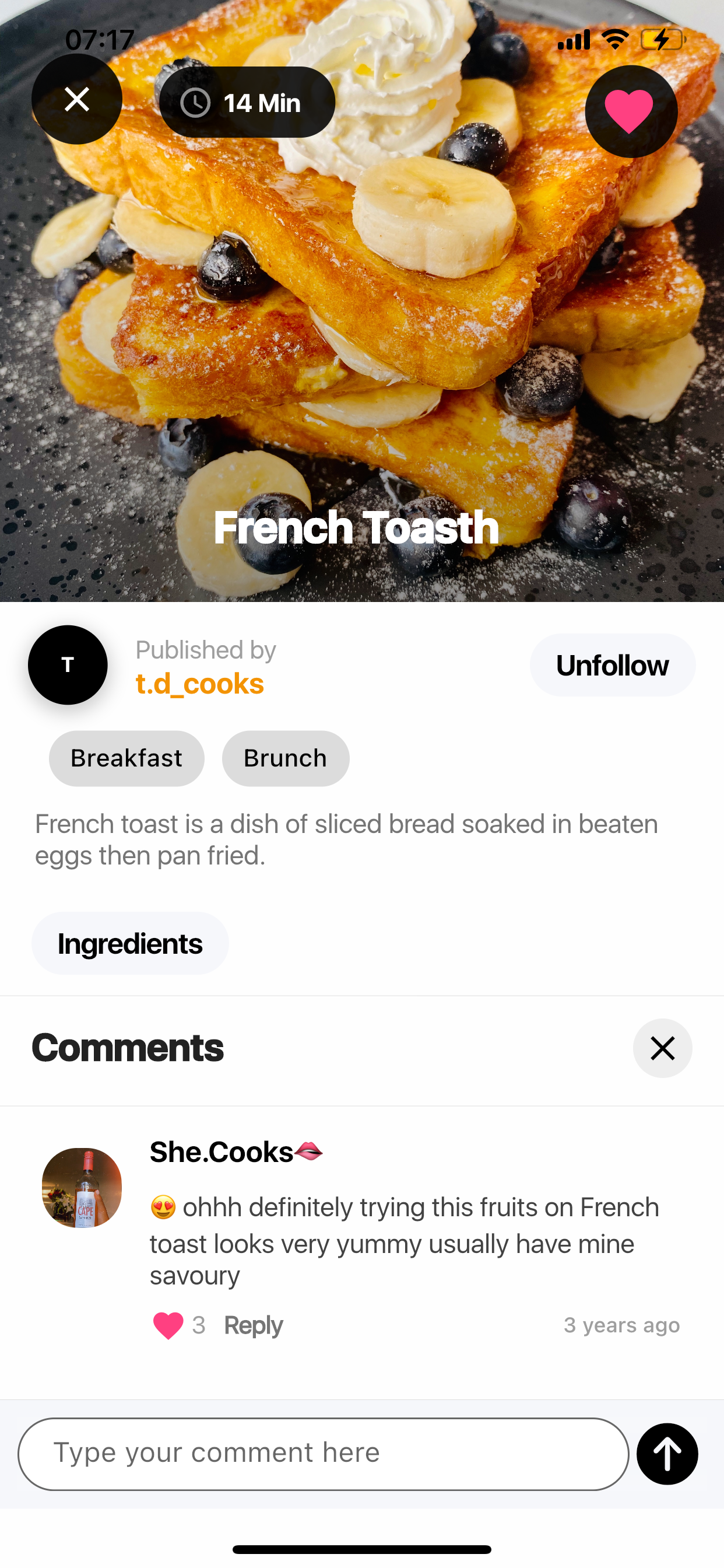Image resolution: width=724 pixels, height=1568 pixels.
Task: Unlike the recipe with the heart button
Action: (x=630, y=111)
